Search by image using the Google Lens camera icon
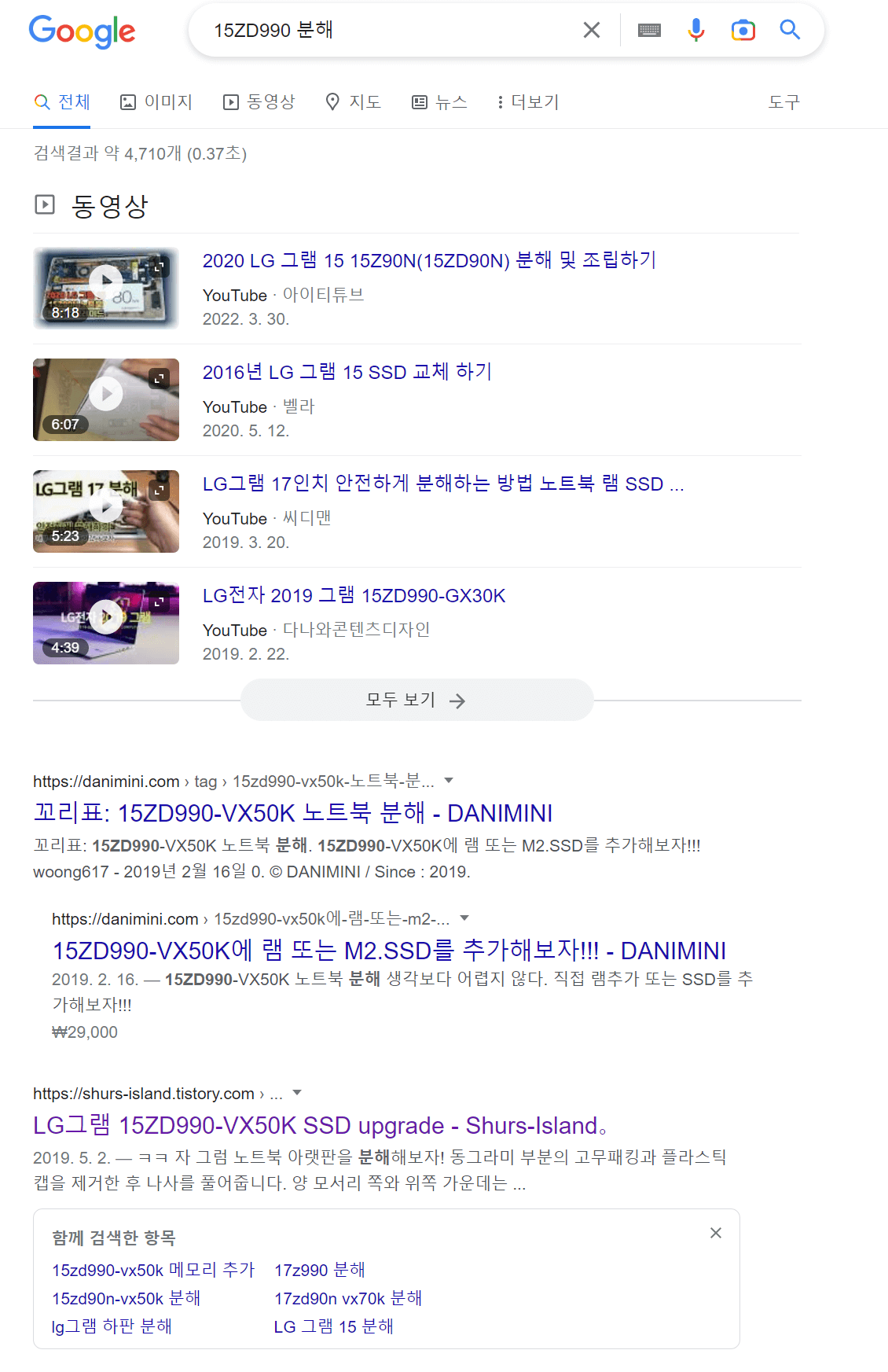 (743, 29)
